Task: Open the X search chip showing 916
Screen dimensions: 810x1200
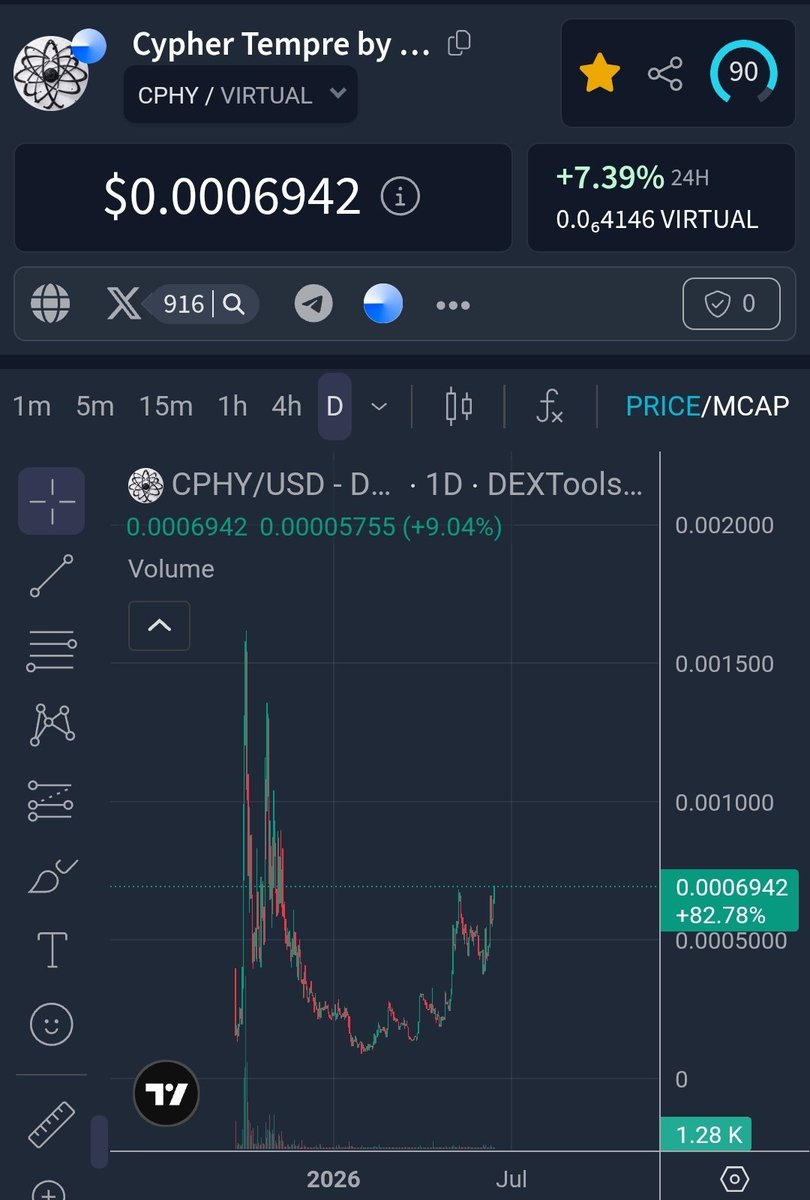Action: [201, 303]
